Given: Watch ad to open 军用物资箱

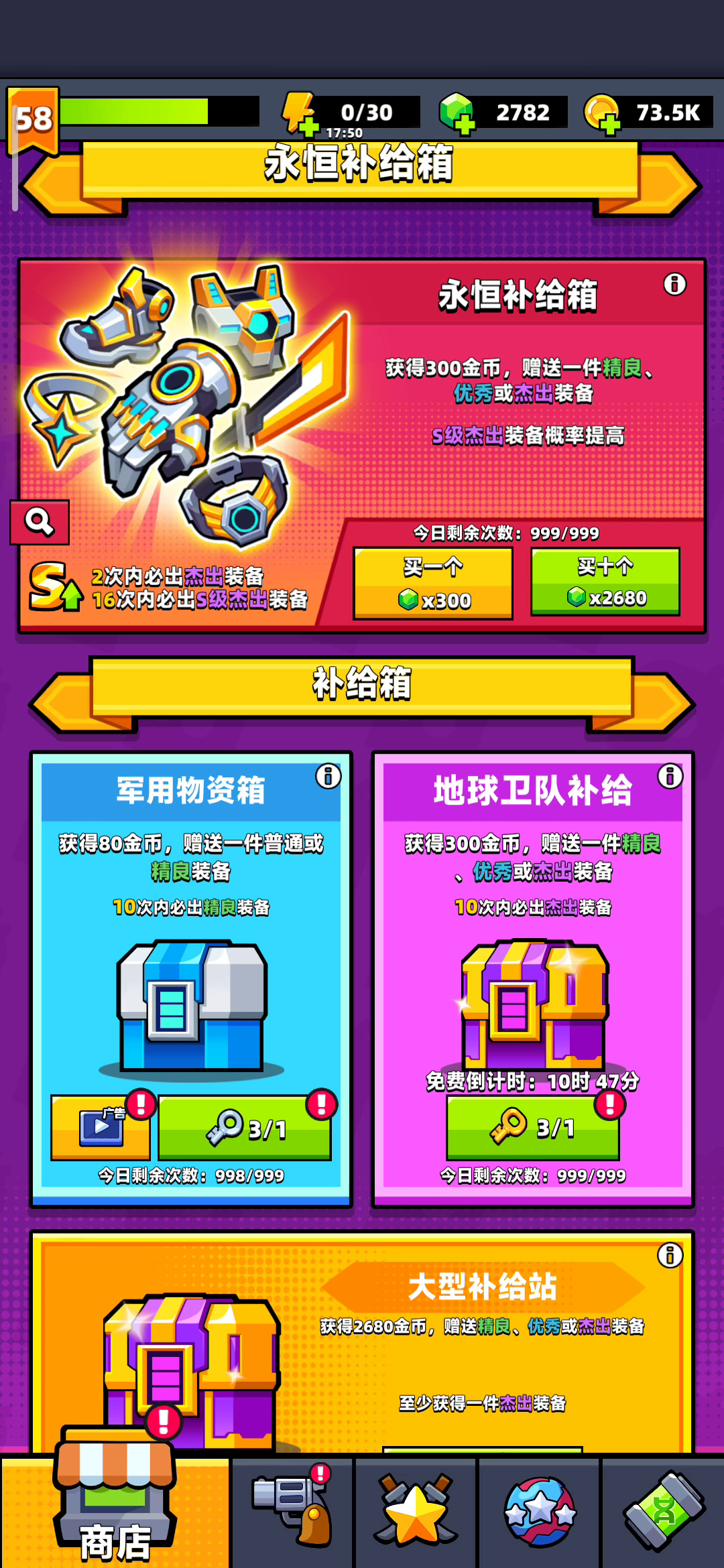Looking at the screenshot, I should coord(101,1127).
